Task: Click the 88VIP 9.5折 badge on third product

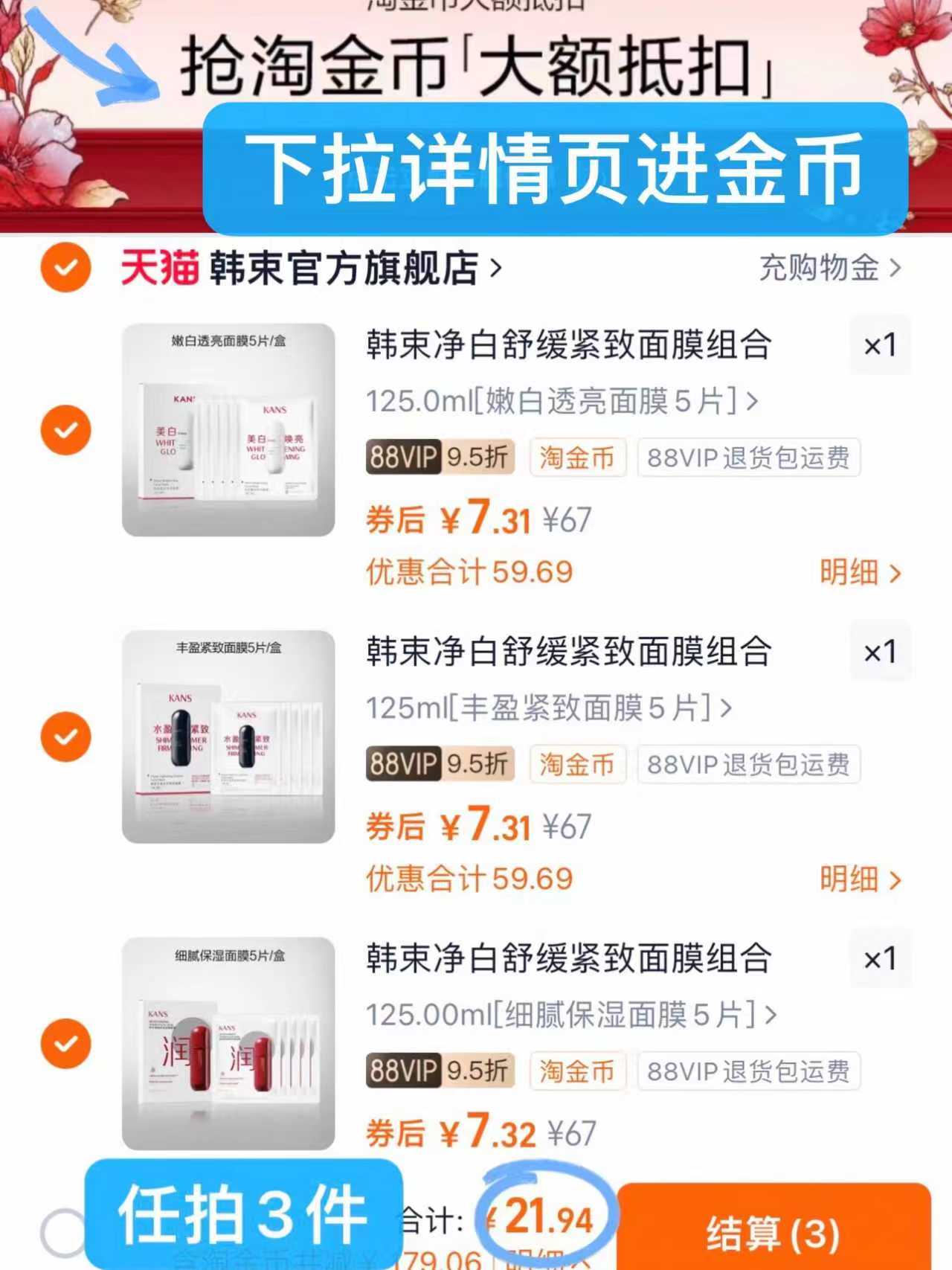Action: coord(439,1072)
